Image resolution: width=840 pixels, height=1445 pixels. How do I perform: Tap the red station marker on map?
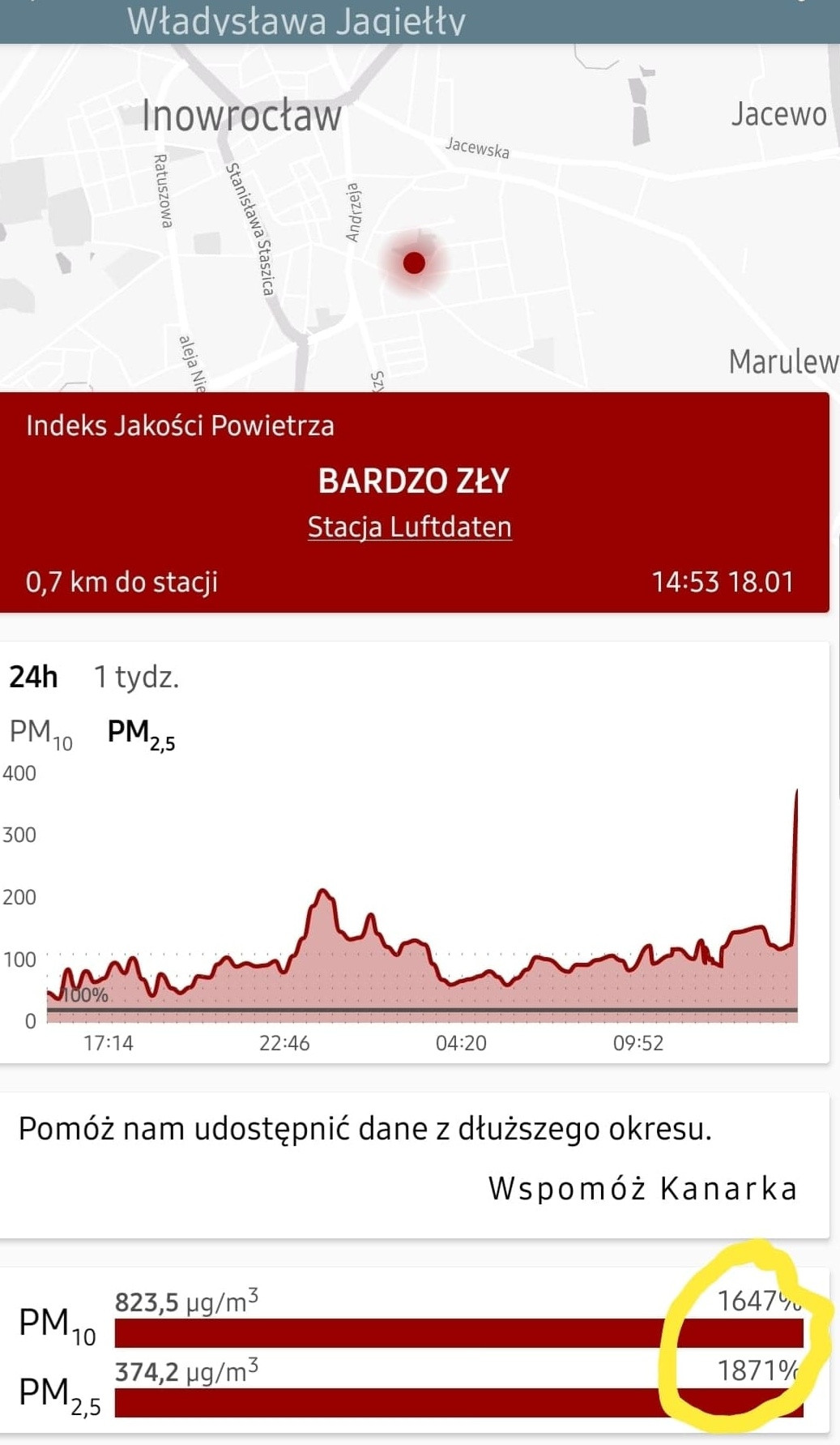414,263
